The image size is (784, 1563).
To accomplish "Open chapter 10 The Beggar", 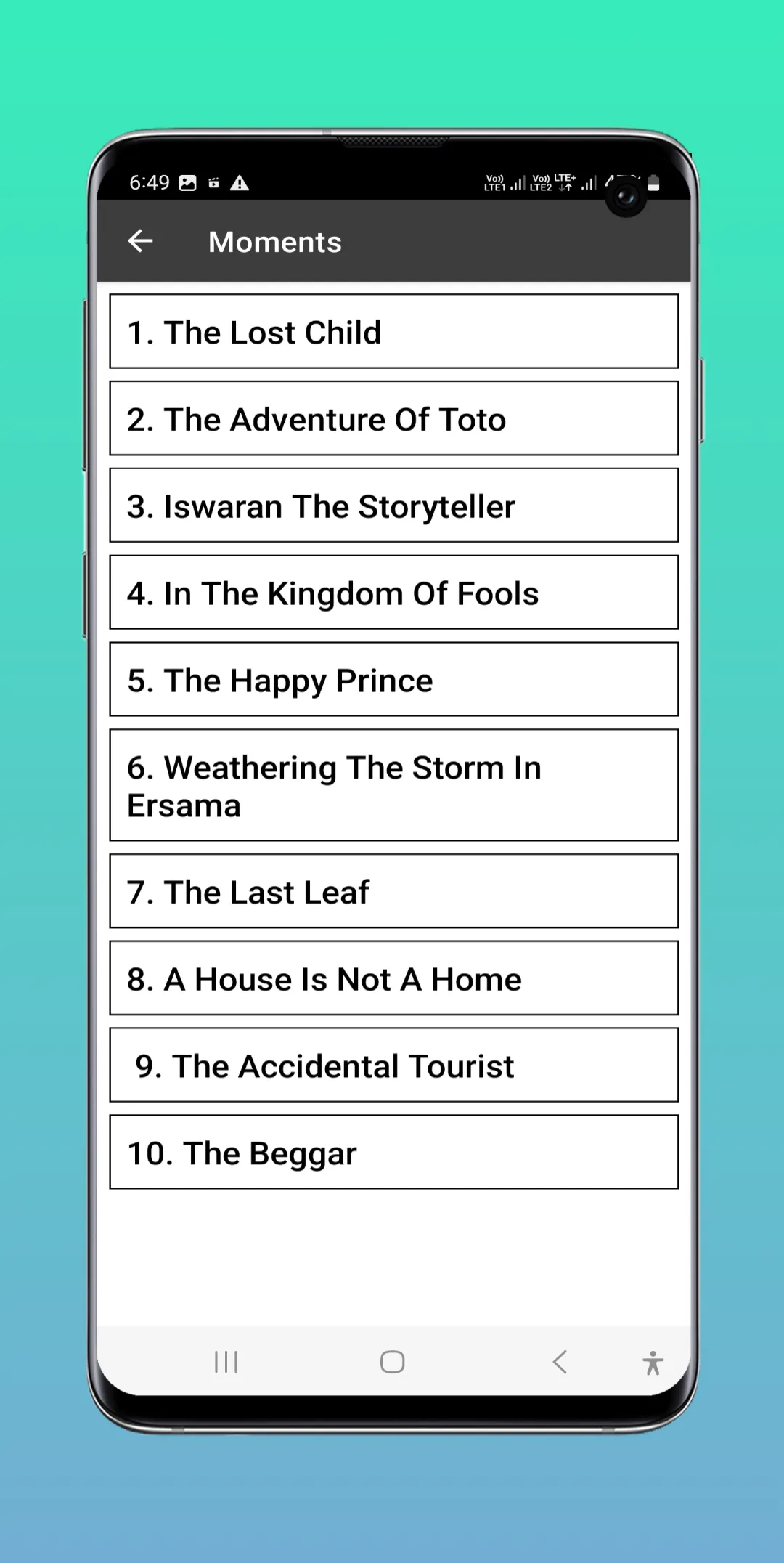I will 393,1152.
